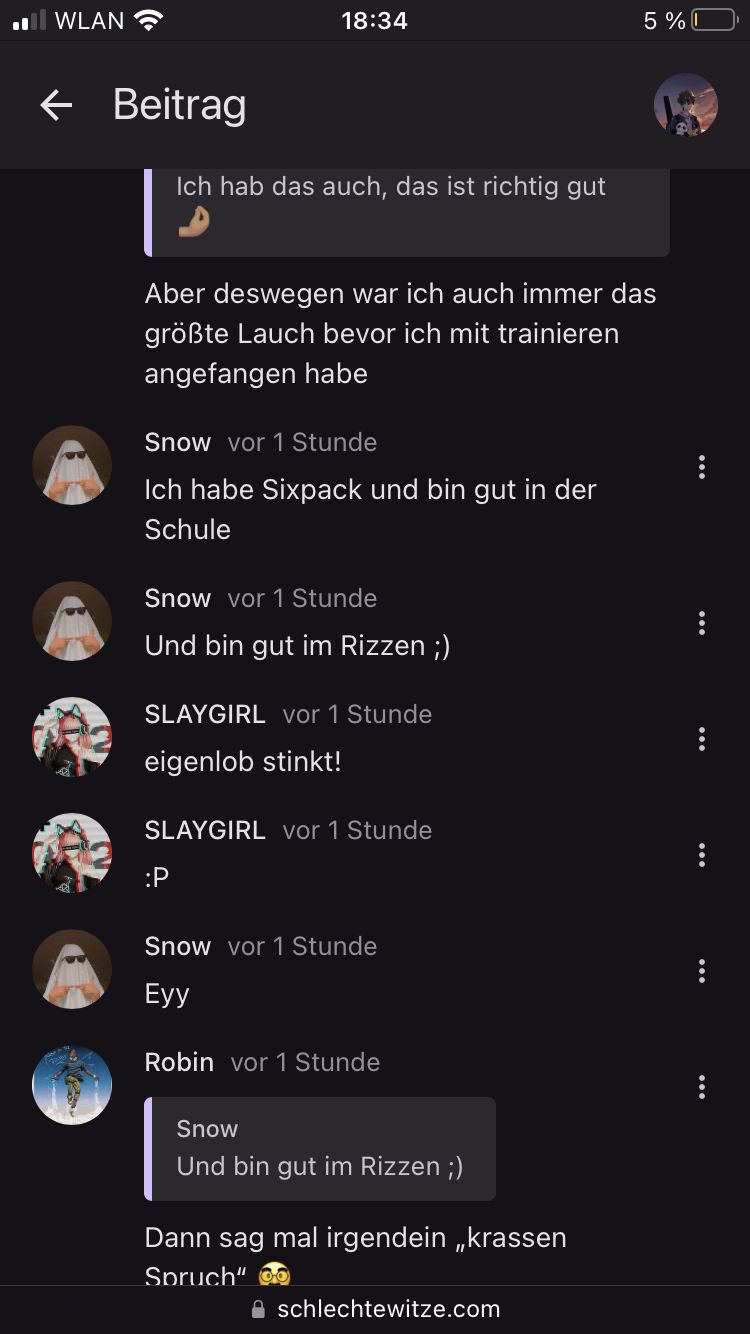Open options for Snow's "Ich habe Sixpack" comment

tap(702, 467)
